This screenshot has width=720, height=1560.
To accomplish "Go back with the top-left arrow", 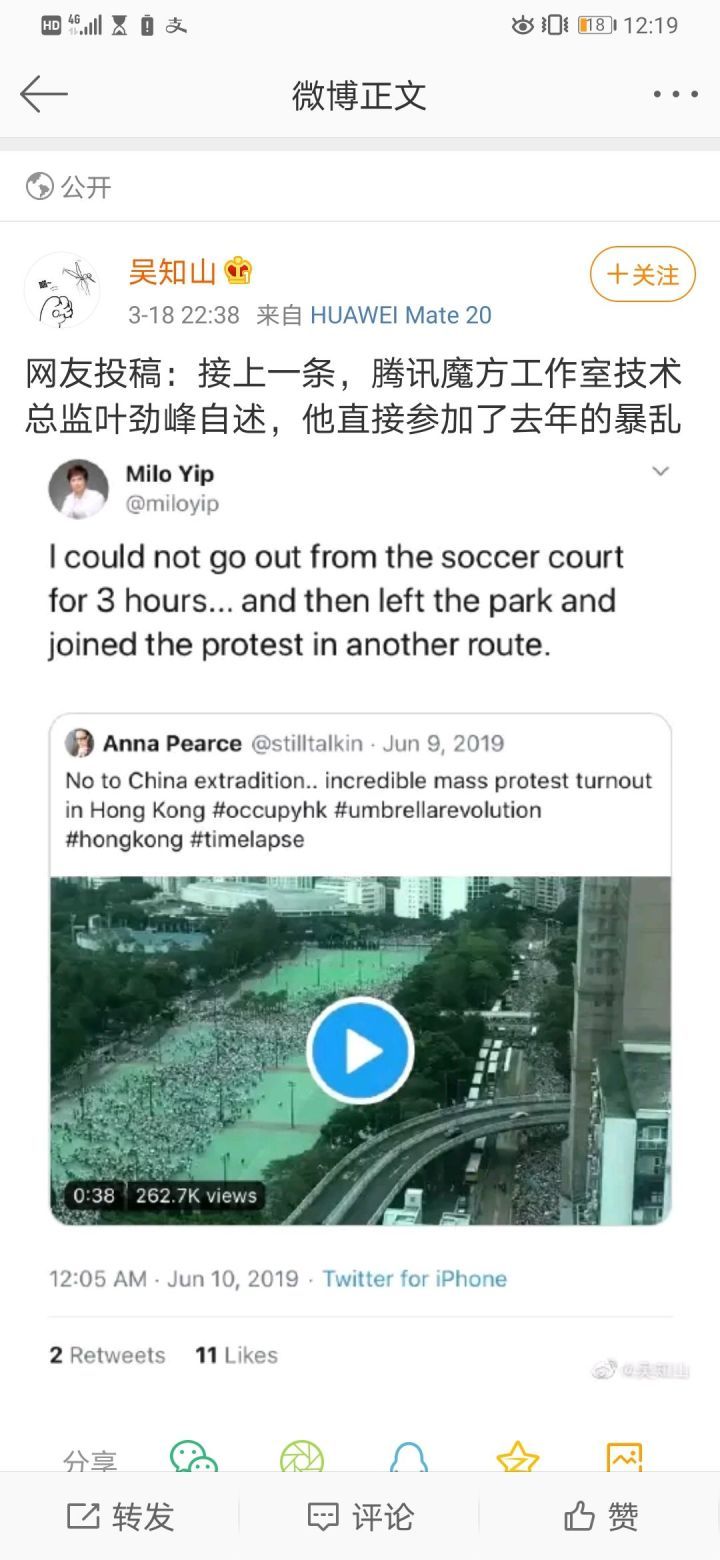I will pyautogui.click(x=43, y=95).
